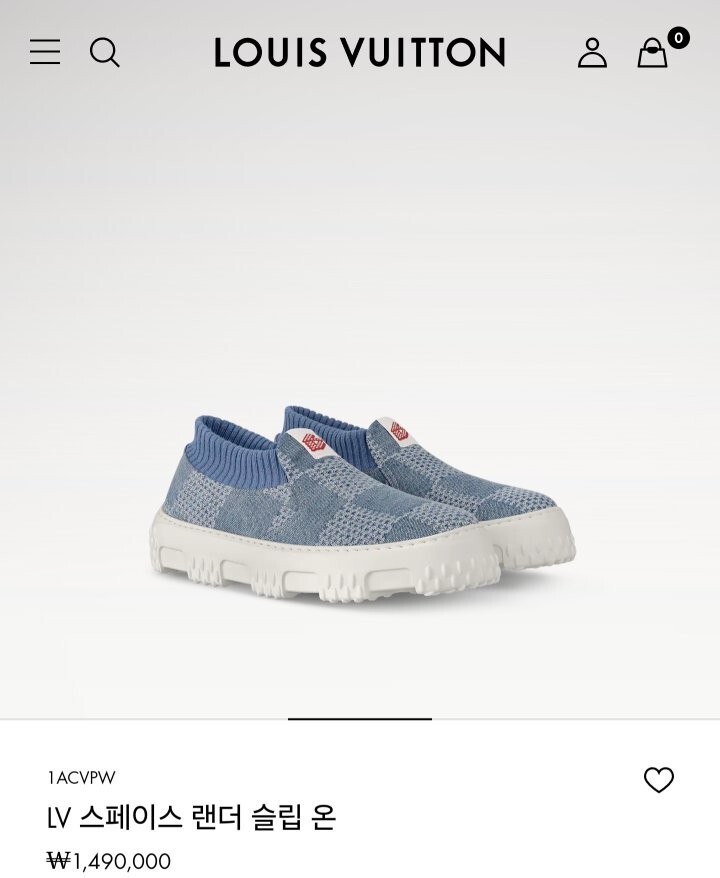720x878 pixels.
Task: Open the shopping bag
Action: coord(653,52)
